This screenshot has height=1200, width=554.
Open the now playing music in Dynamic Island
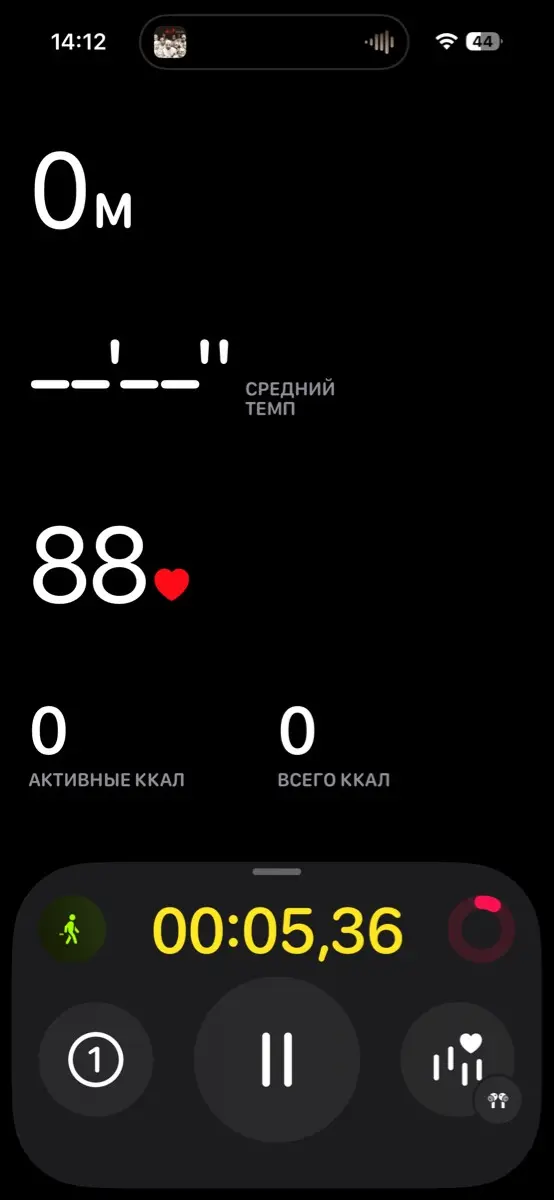(274, 42)
